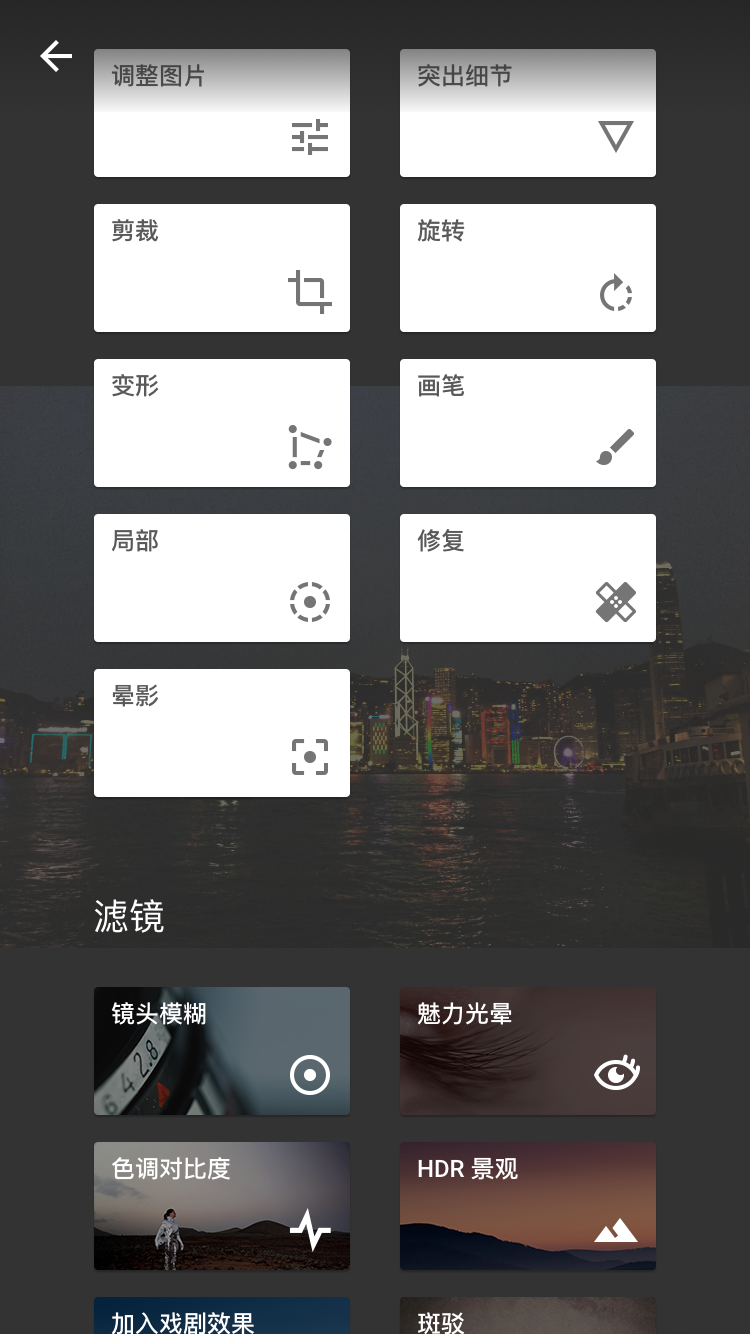Open the 局部 selective tool
This screenshot has width=750, height=1334.
click(x=222, y=578)
